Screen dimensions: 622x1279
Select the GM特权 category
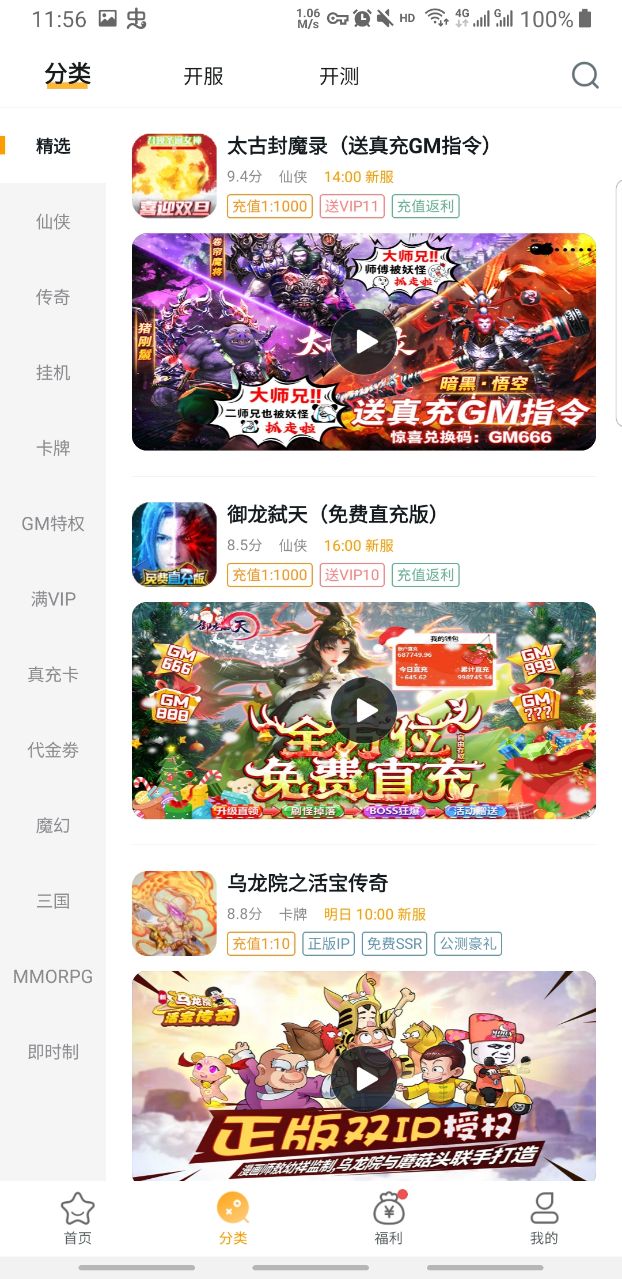[53, 523]
